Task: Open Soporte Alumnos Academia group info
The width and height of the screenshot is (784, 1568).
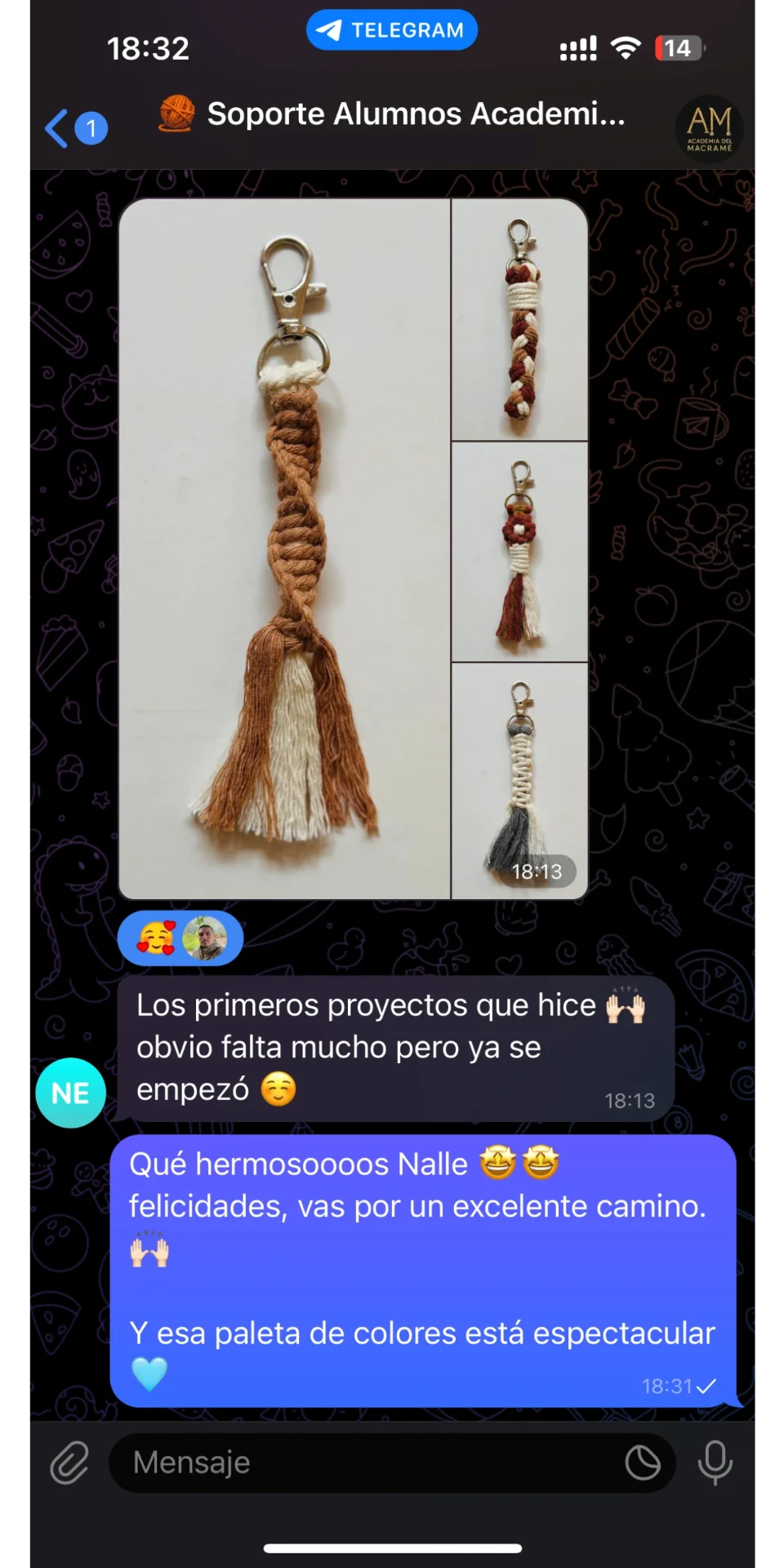Action: click(392, 114)
